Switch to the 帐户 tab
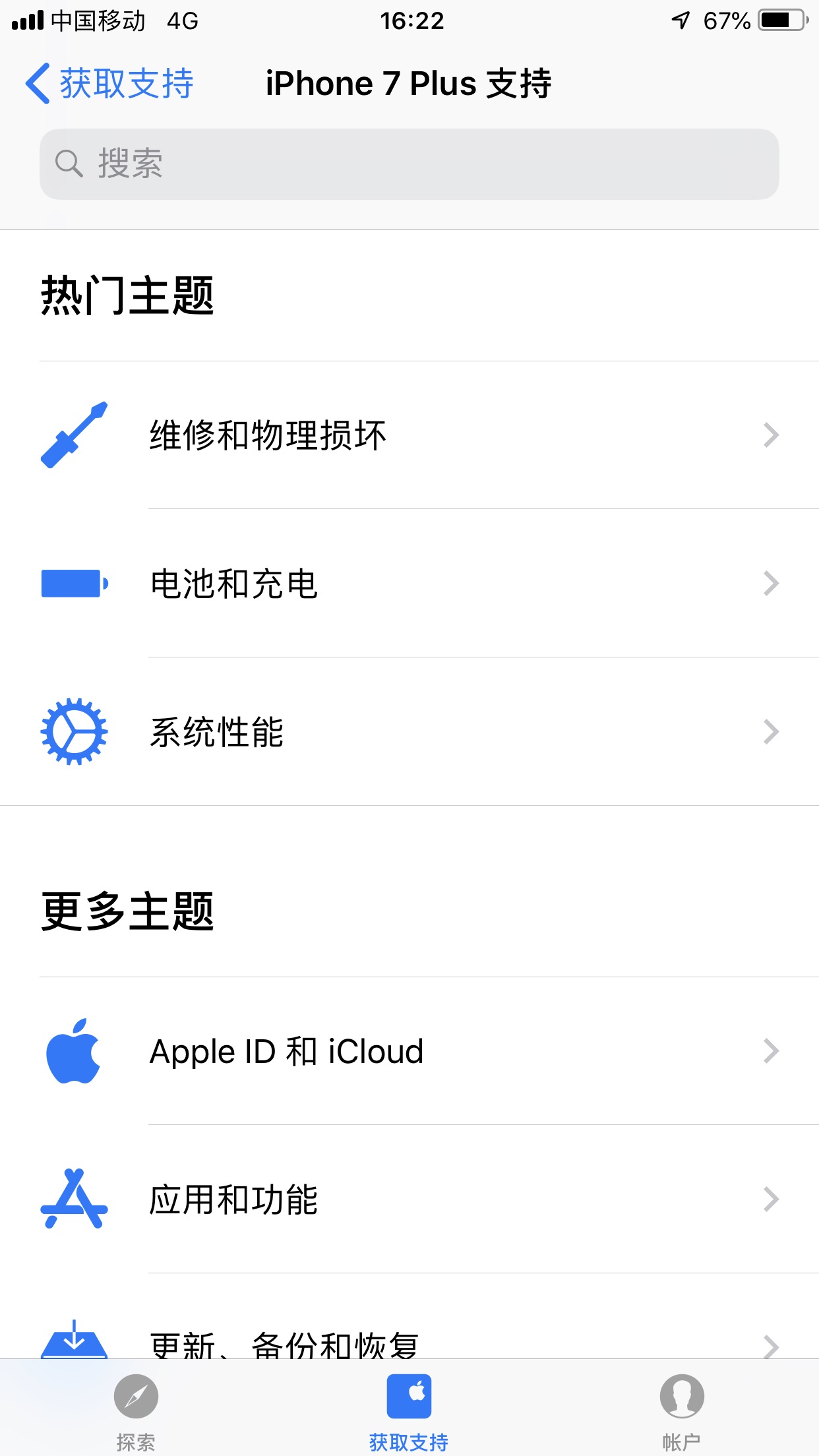The width and height of the screenshot is (819, 1456). coord(682,1411)
